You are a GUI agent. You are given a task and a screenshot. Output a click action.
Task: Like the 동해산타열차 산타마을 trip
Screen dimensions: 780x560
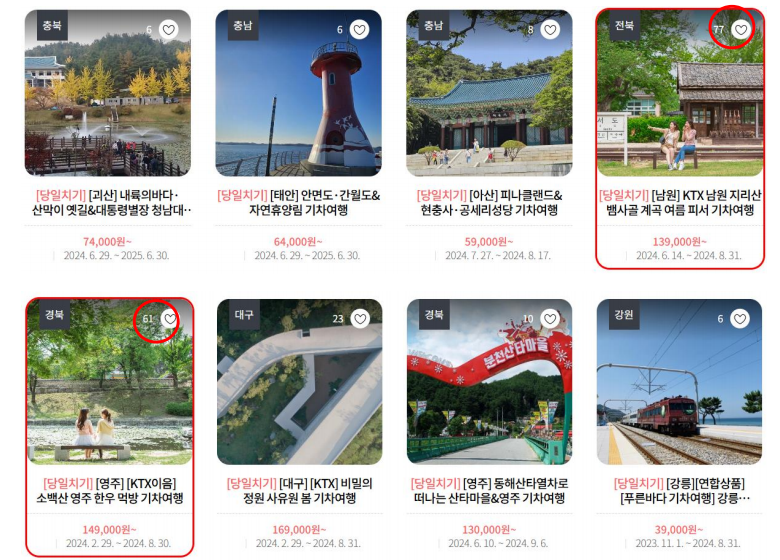pos(550,319)
